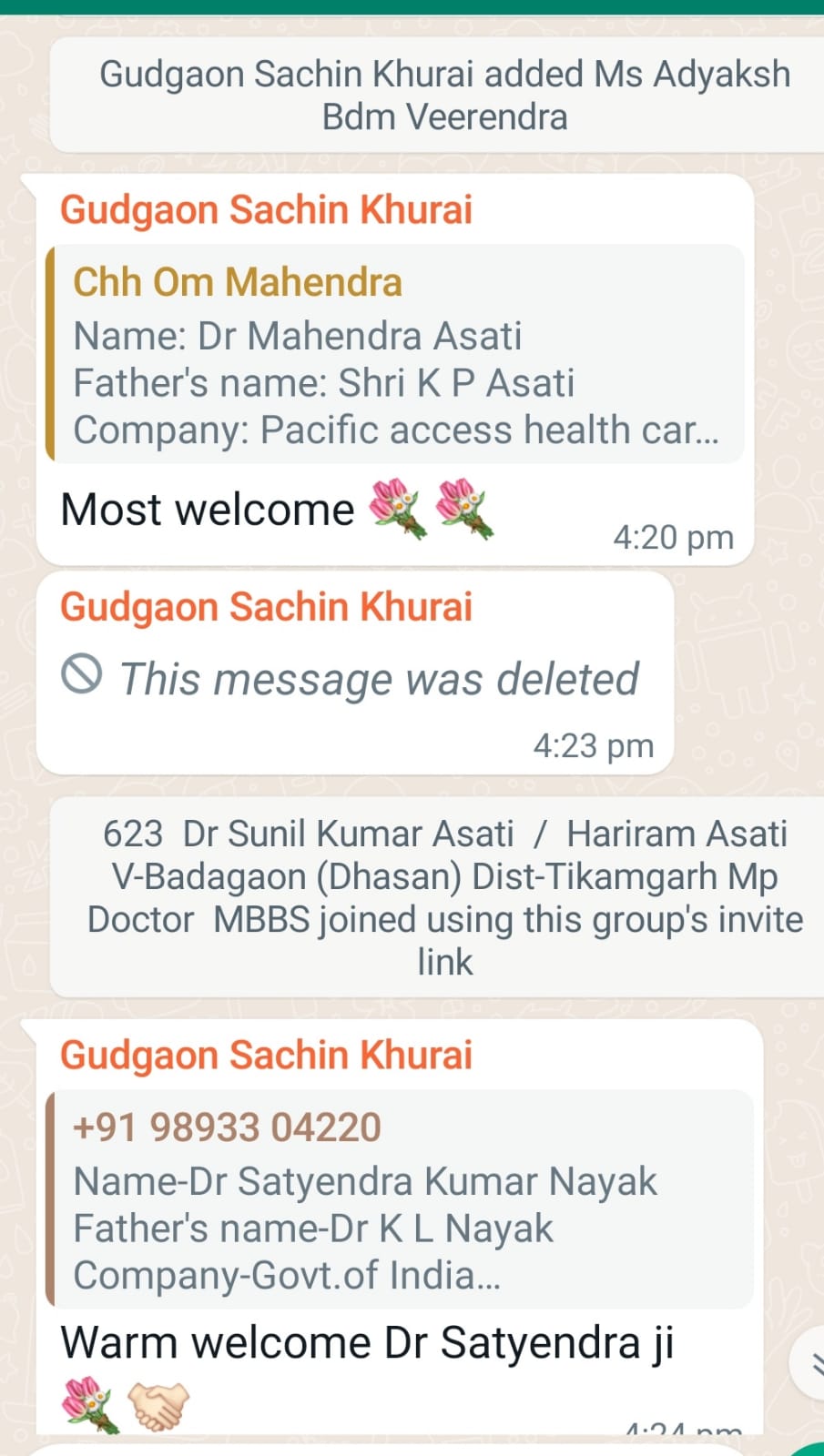Tap sender name above Warm welcome message

[266, 1056]
